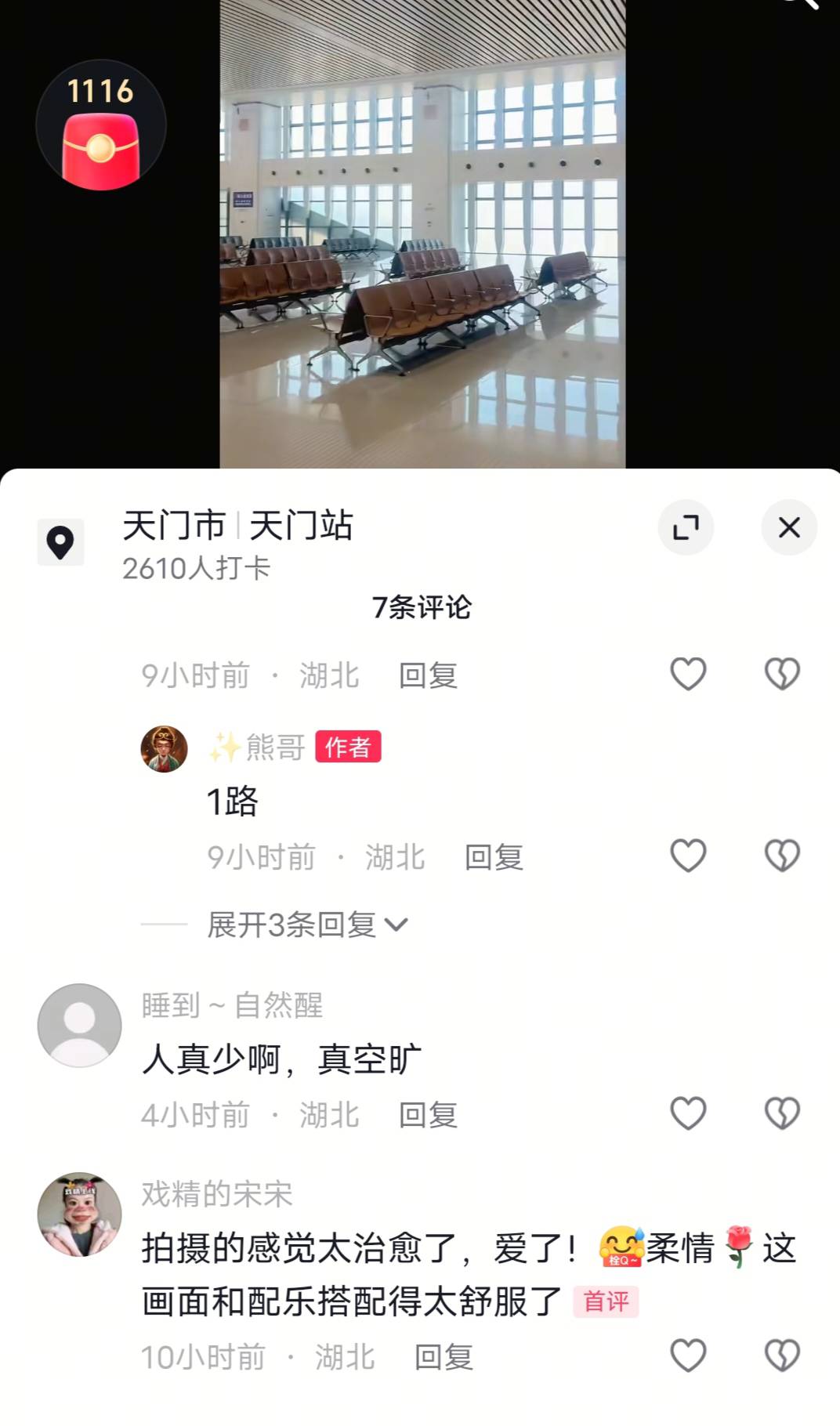840x1426 pixels.
Task: Reply to 戏精的宋宋's comment
Action: pos(444,1357)
